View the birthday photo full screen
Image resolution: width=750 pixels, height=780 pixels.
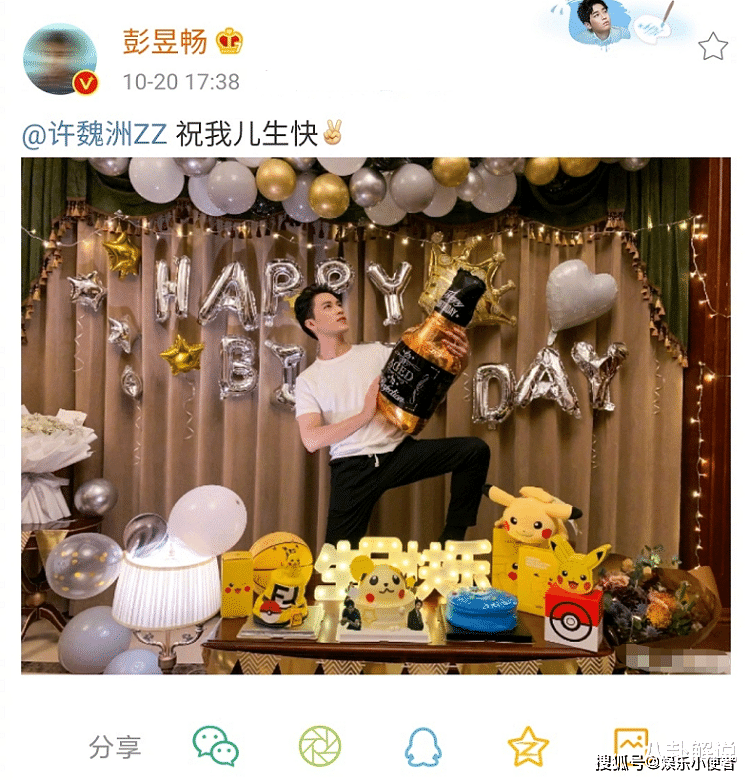[375, 415]
